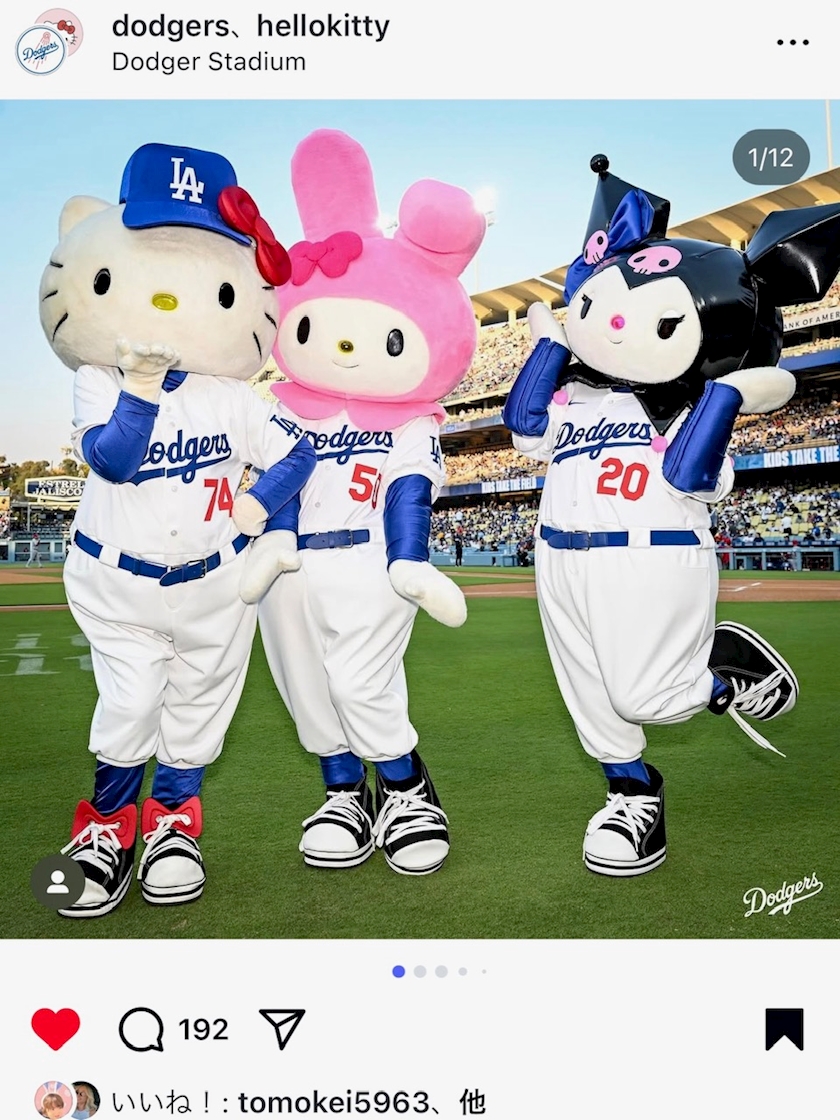
Task: Remove the post from saved bookmarks
Action: click(784, 1029)
